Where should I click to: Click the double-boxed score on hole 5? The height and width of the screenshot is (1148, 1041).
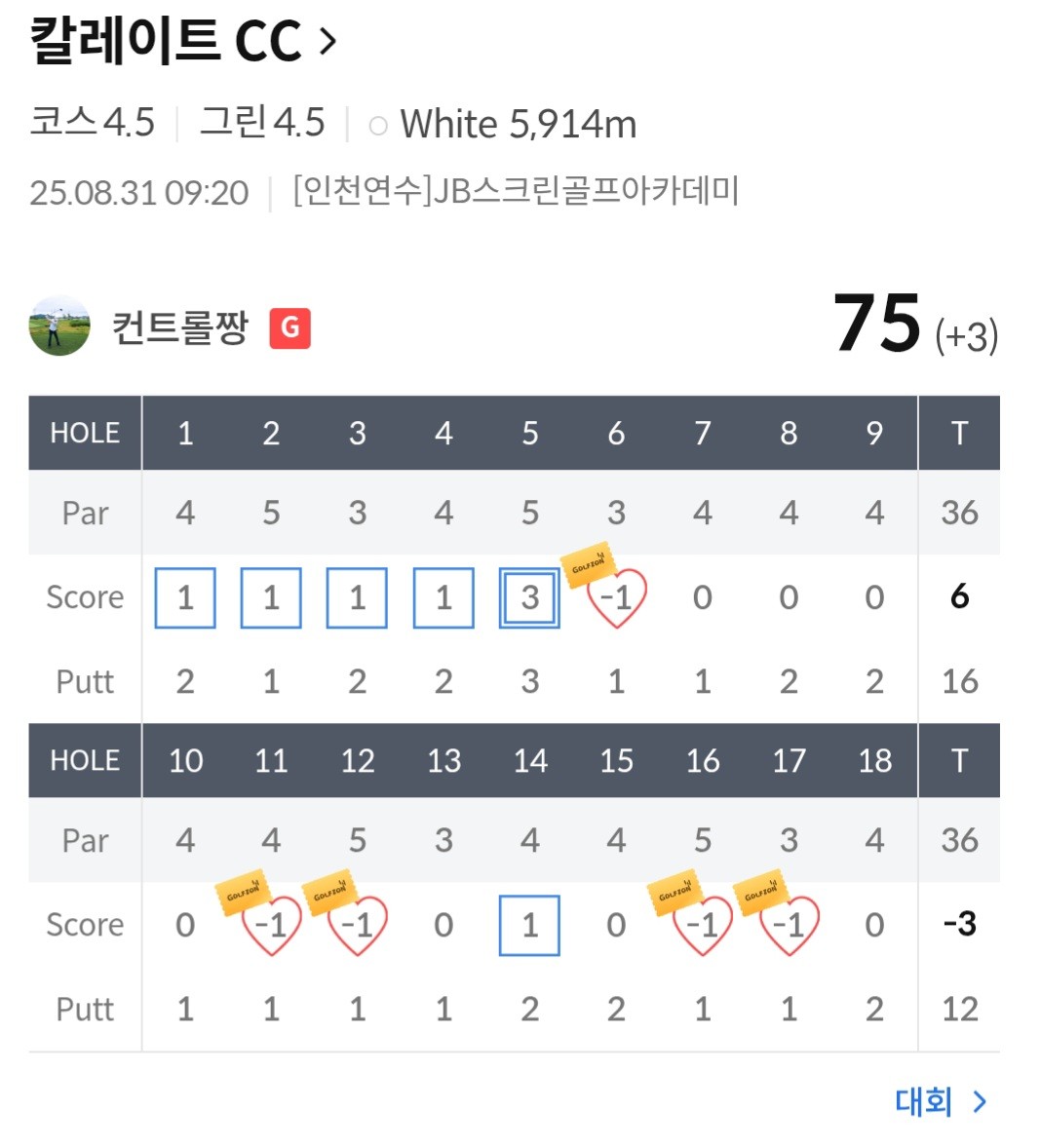pyautogui.click(x=529, y=598)
